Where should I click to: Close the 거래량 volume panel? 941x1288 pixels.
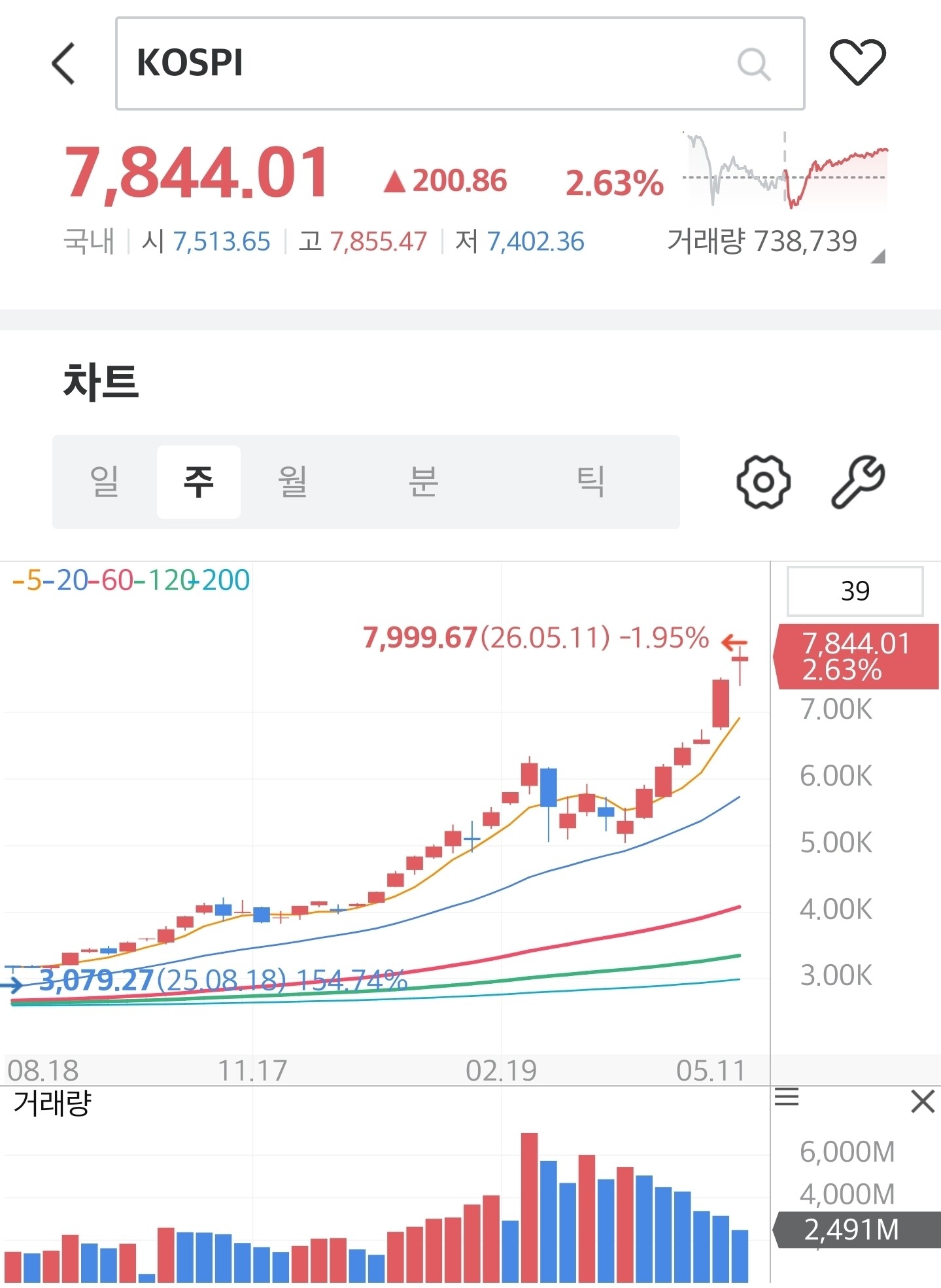[923, 1102]
